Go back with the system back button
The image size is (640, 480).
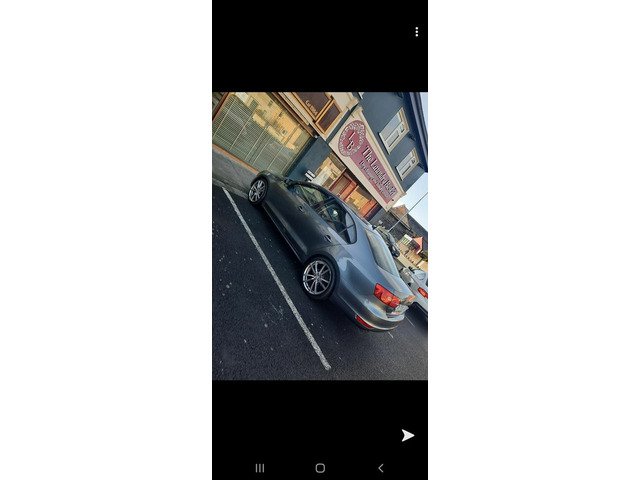coord(380,468)
